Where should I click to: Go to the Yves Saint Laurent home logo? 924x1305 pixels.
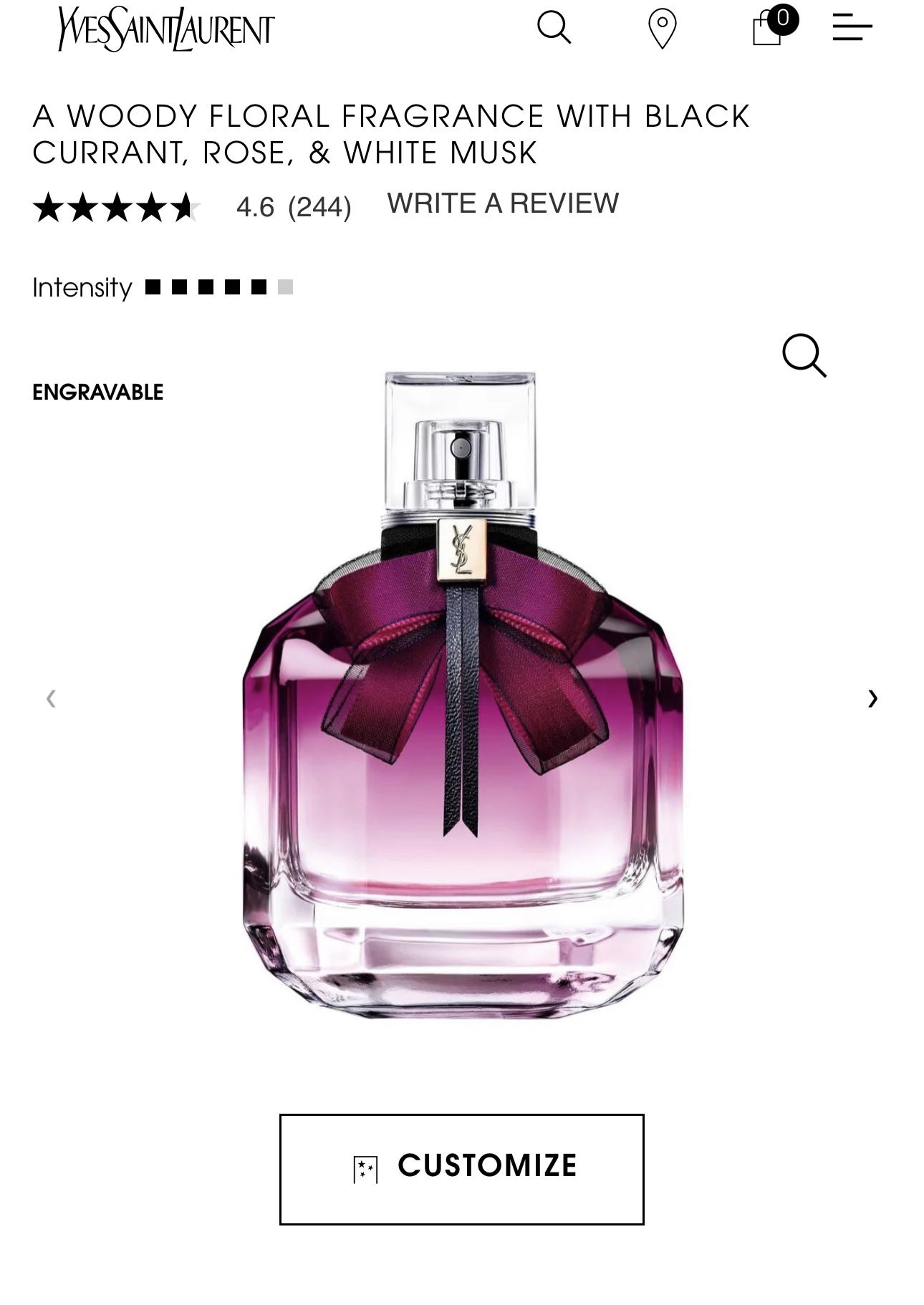pyautogui.click(x=166, y=29)
